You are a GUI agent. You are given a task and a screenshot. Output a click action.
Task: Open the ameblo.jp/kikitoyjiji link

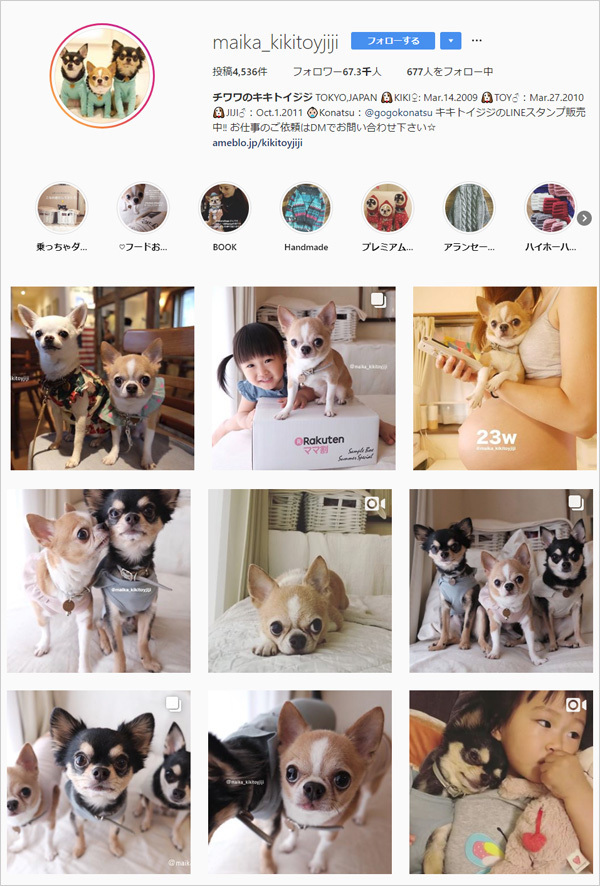pyautogui.click(x=257, y=143)
